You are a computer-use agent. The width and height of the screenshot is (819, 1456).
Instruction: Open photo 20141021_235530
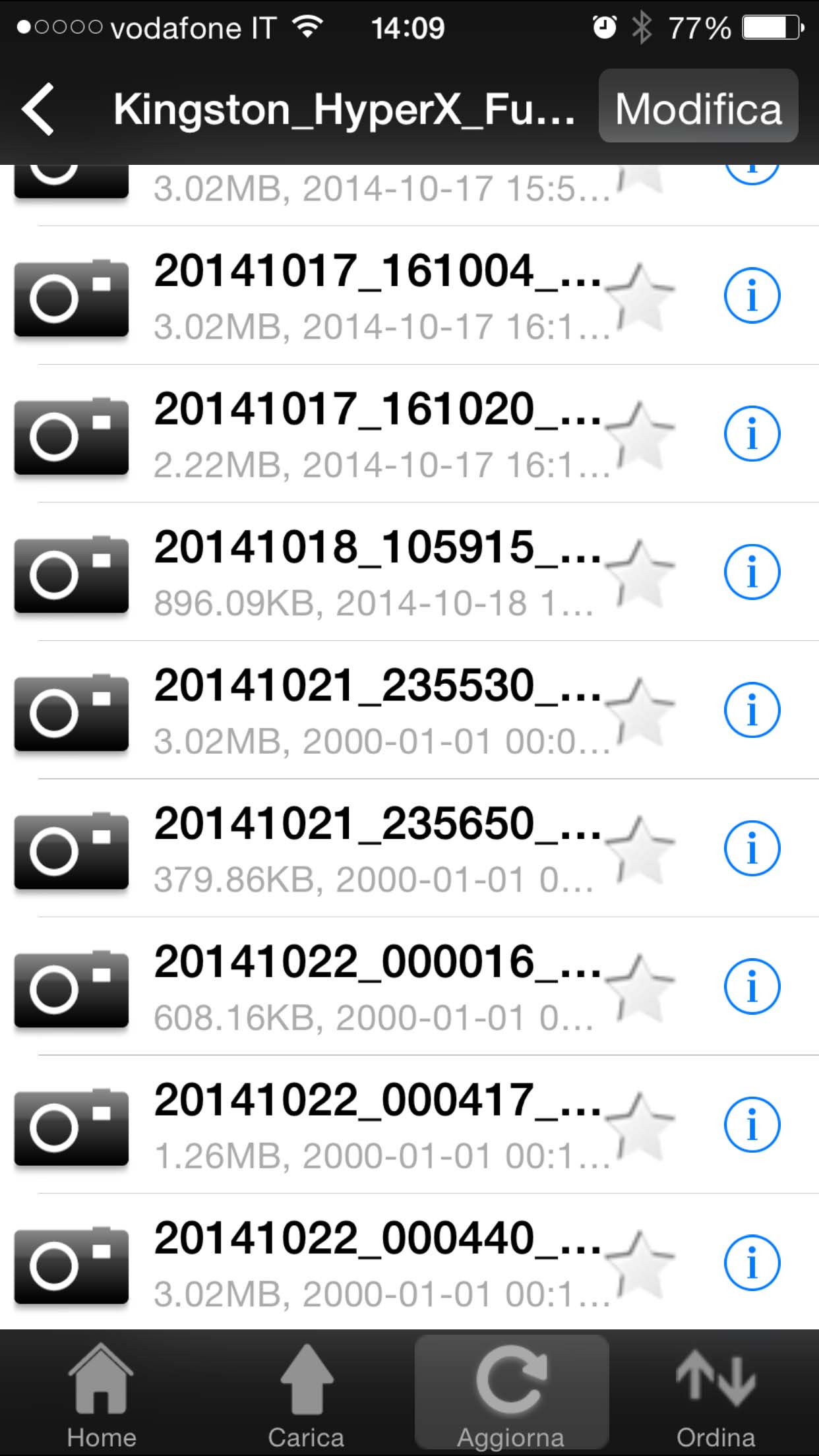pyautogui.click(x=343, y=711)
